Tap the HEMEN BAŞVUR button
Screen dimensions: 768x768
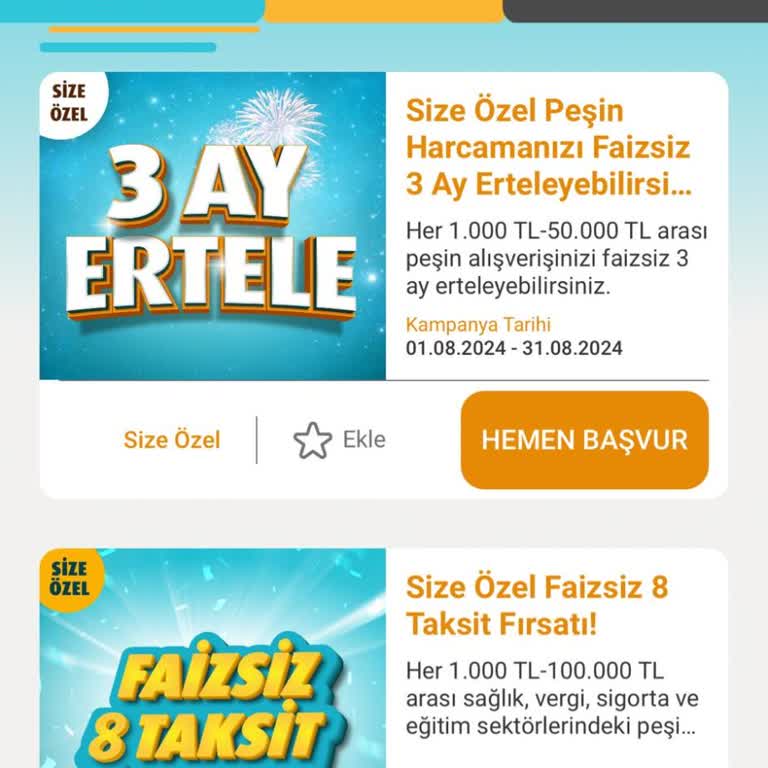584,440
